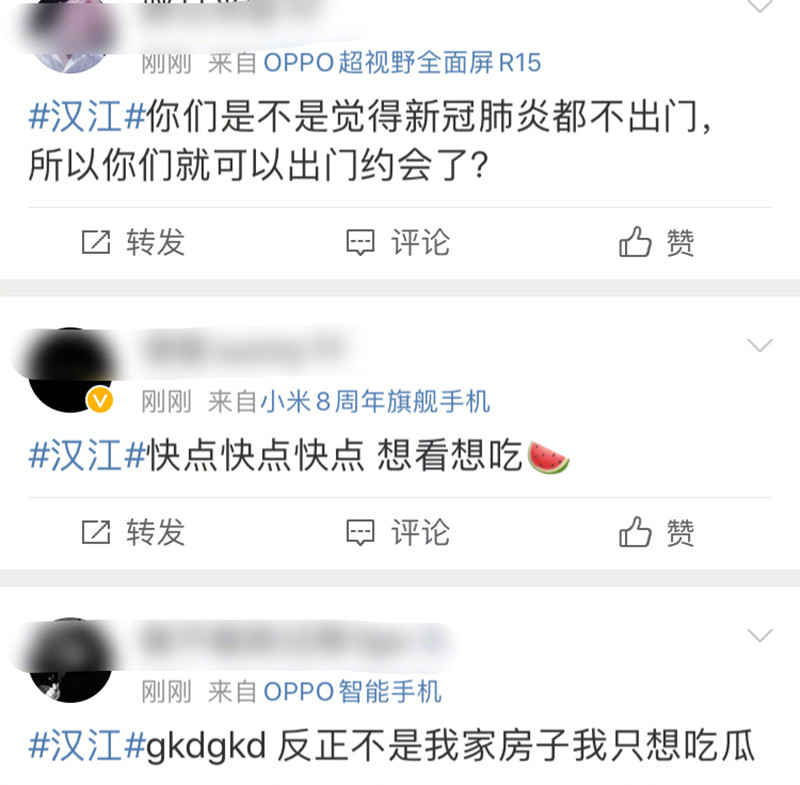Comment on the 快点快点快点 post
Viewport: 800px width, 785px height.
click(x=398, y=532)
